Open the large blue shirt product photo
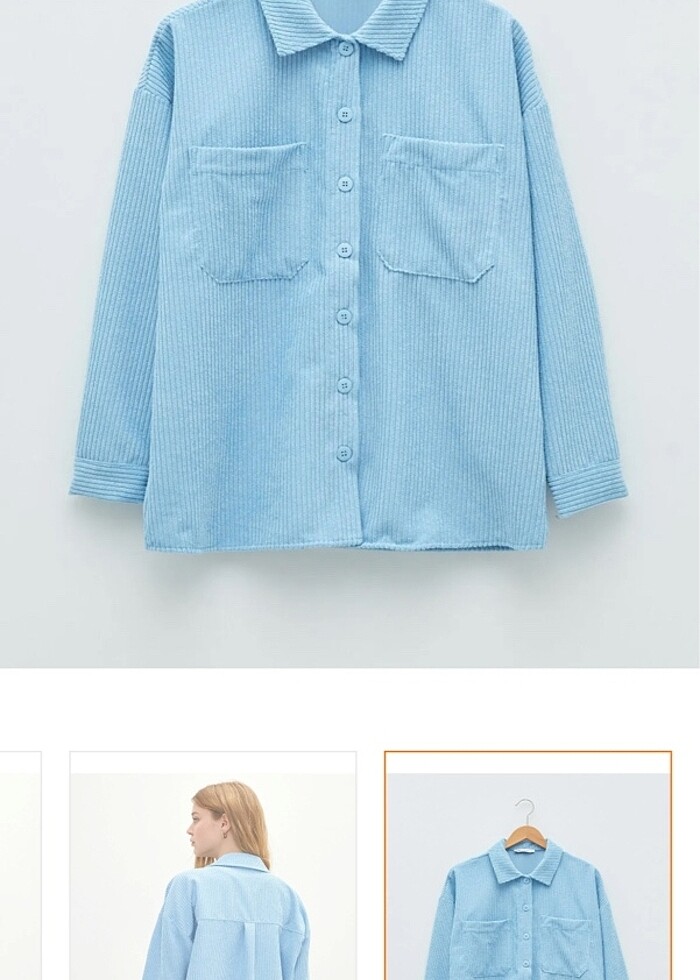This screenshot has width=700, height=980. (x=350, y=300)
